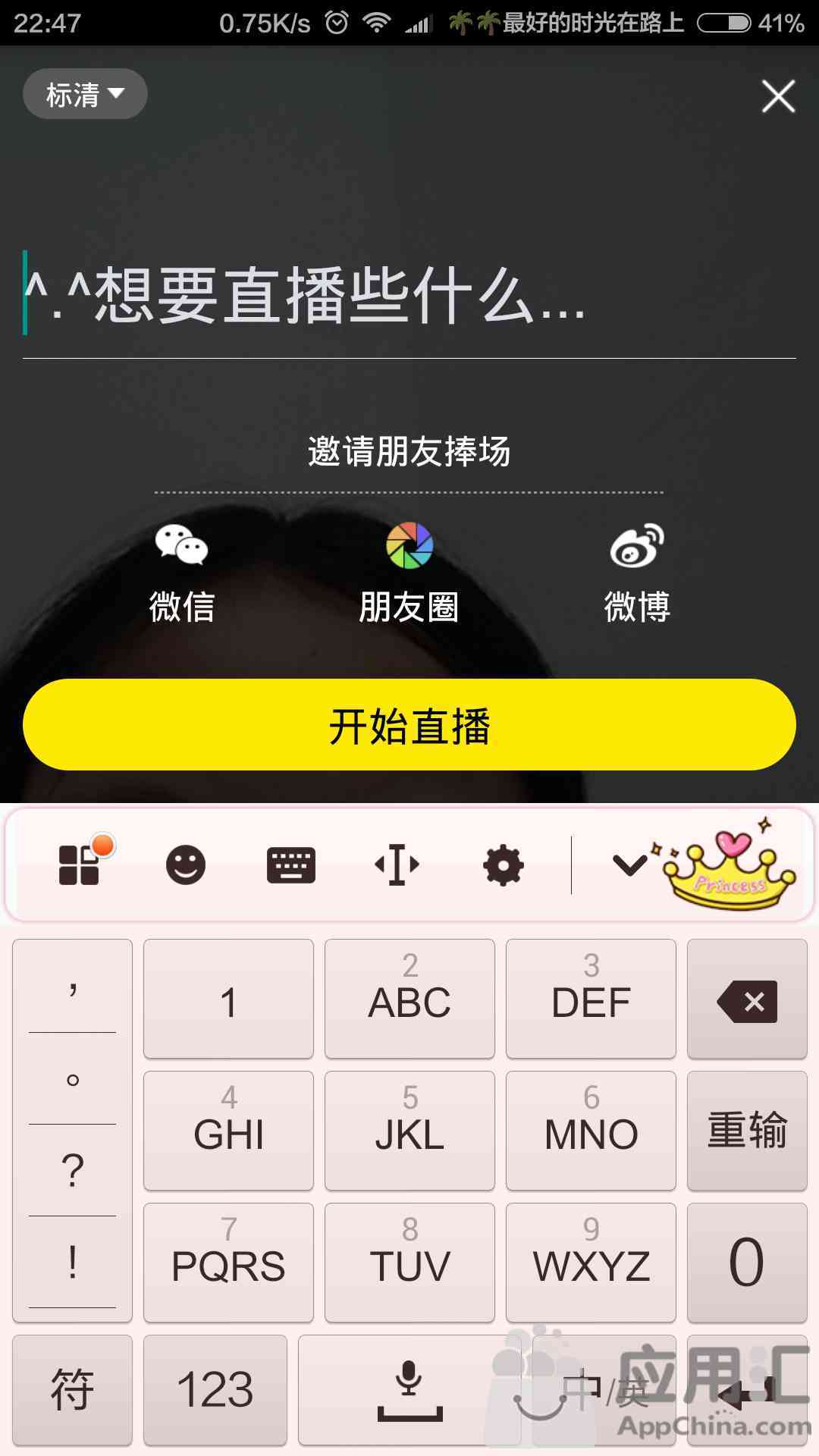Open the 符 symbols keyboard
Viewport: 819px width, 1456px height.
[x=72, y=1389]
